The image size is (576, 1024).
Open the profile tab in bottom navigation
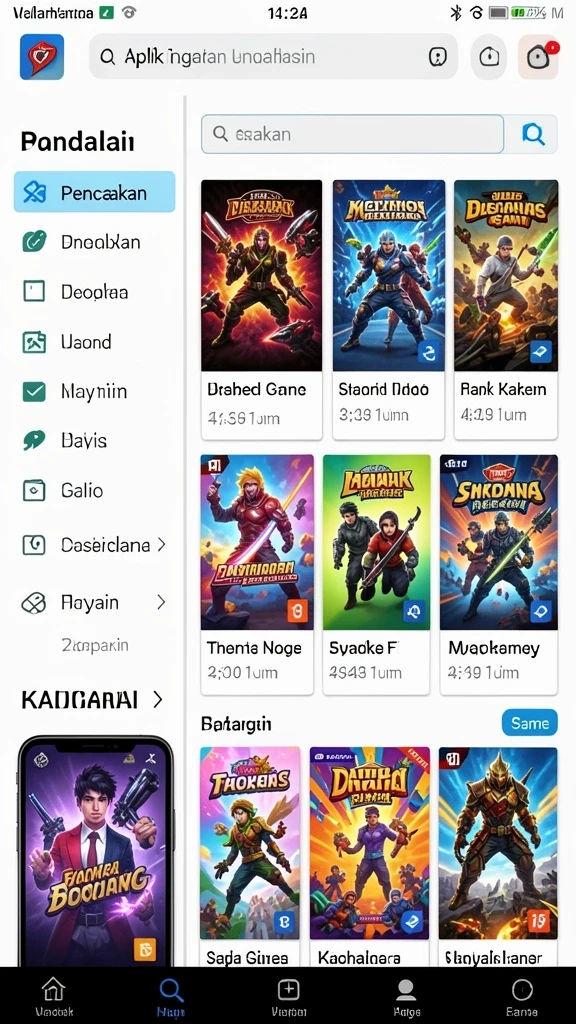tap(406, 996)
